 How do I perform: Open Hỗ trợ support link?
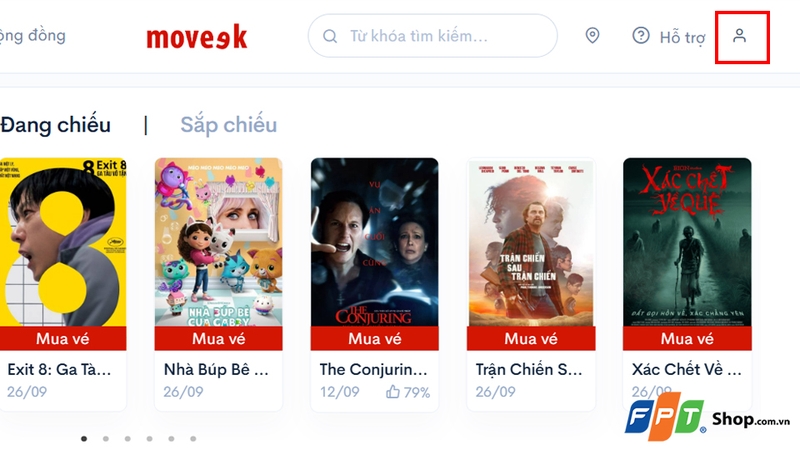click(x=669, y=37)
